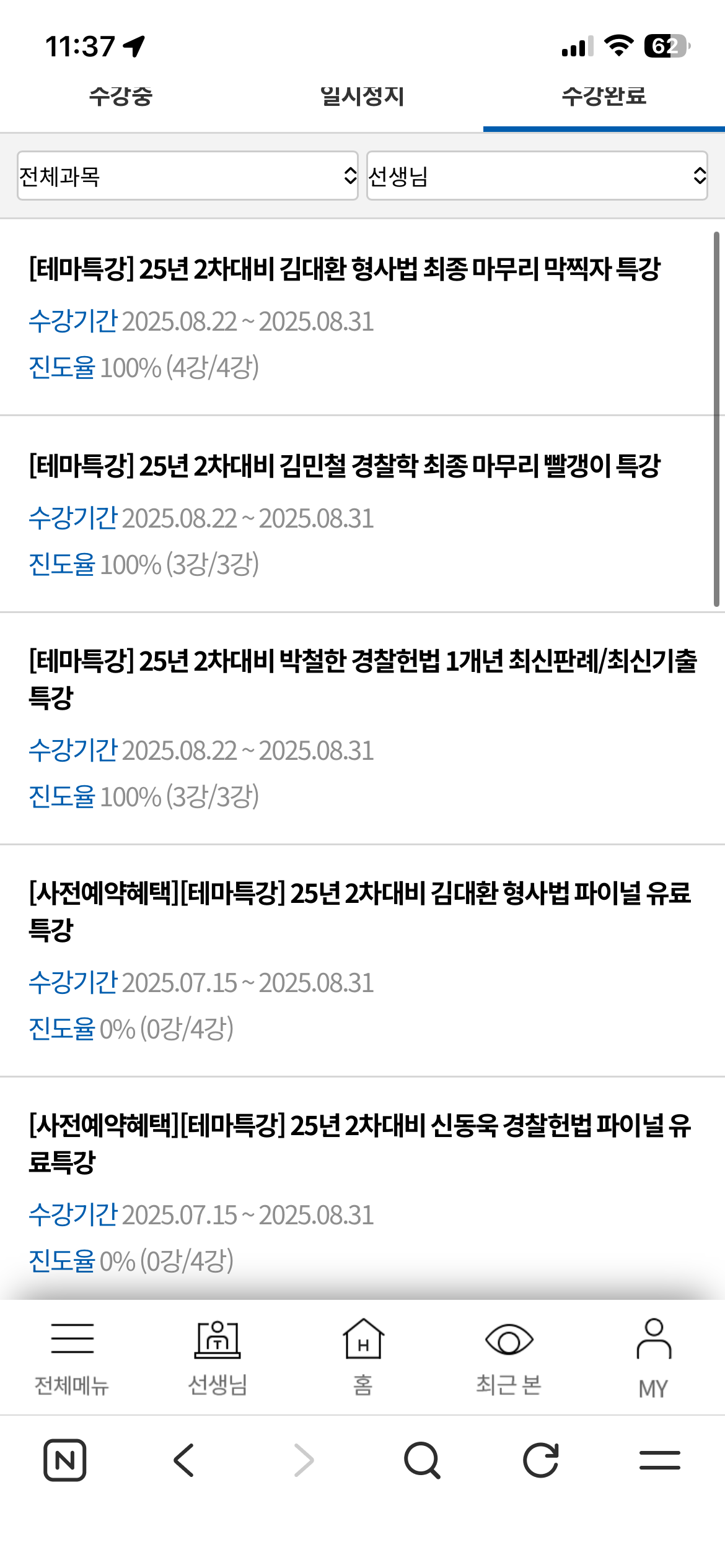Reload the page
The height and width of the screenshot is (1568, 725).
click(x=541, y=1460)
